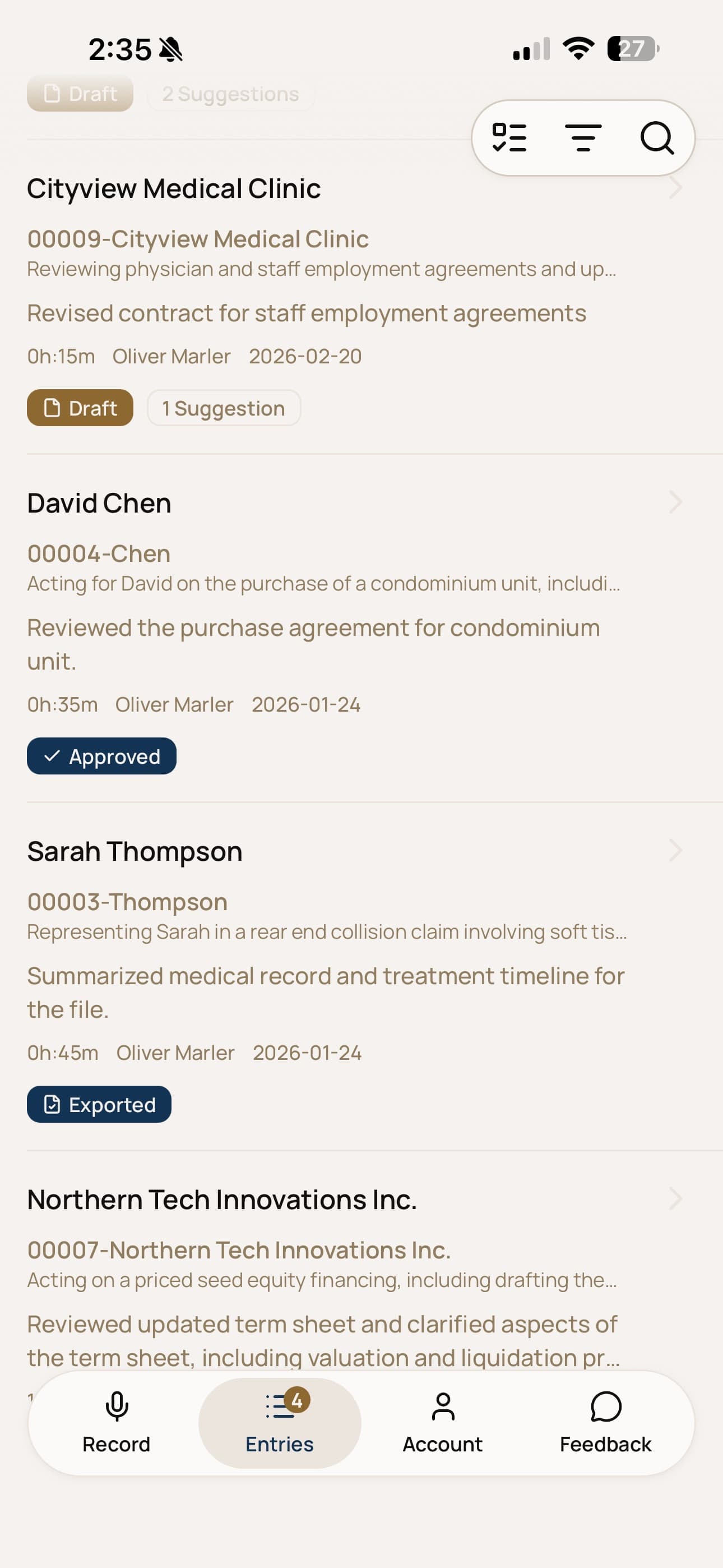Go to the Account tab
Viewport: 723px width, 1568px height.
[442, 1423]
